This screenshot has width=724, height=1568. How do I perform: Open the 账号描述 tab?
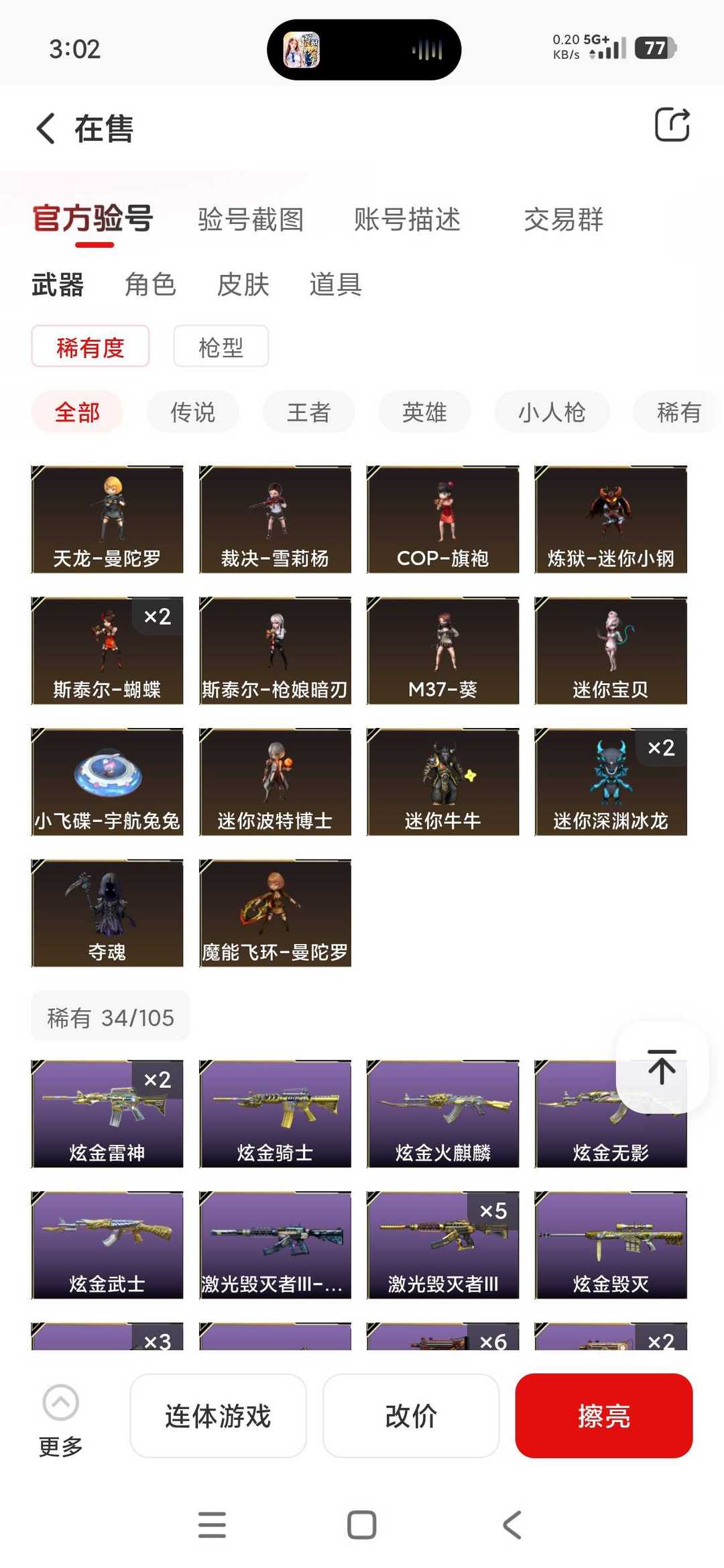click(407, 219)
